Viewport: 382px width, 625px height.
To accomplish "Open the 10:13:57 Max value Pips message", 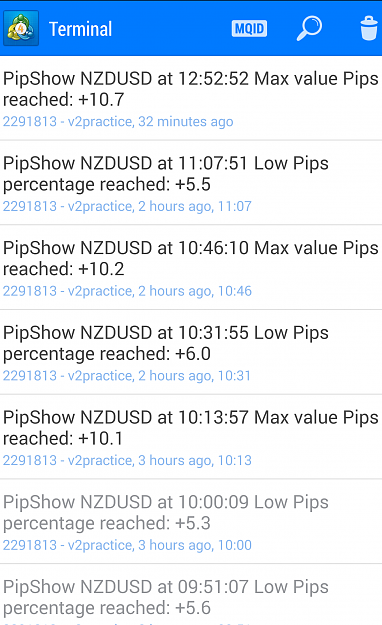I will pyautogui.click(x=191, y=437).
